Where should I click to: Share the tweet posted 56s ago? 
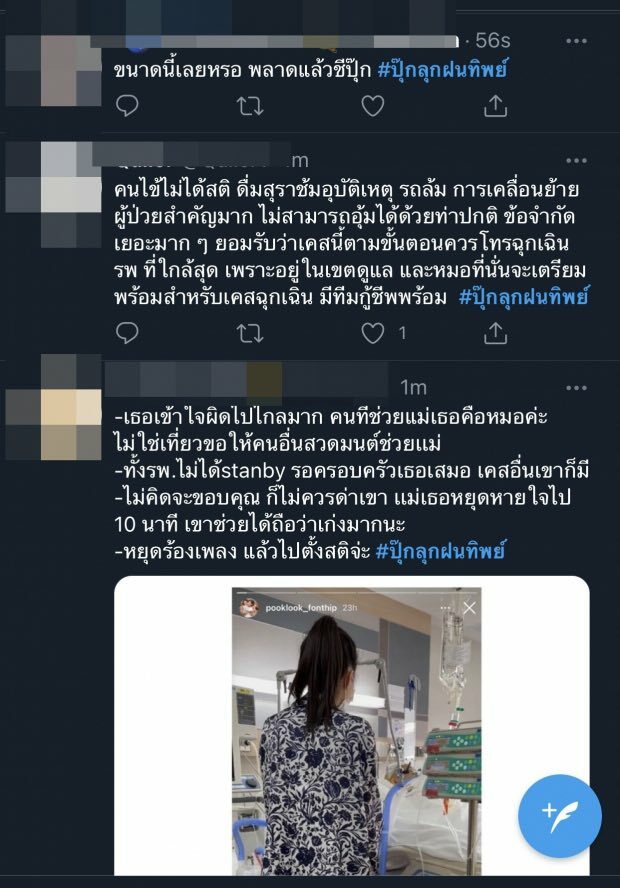click(495, 104)
